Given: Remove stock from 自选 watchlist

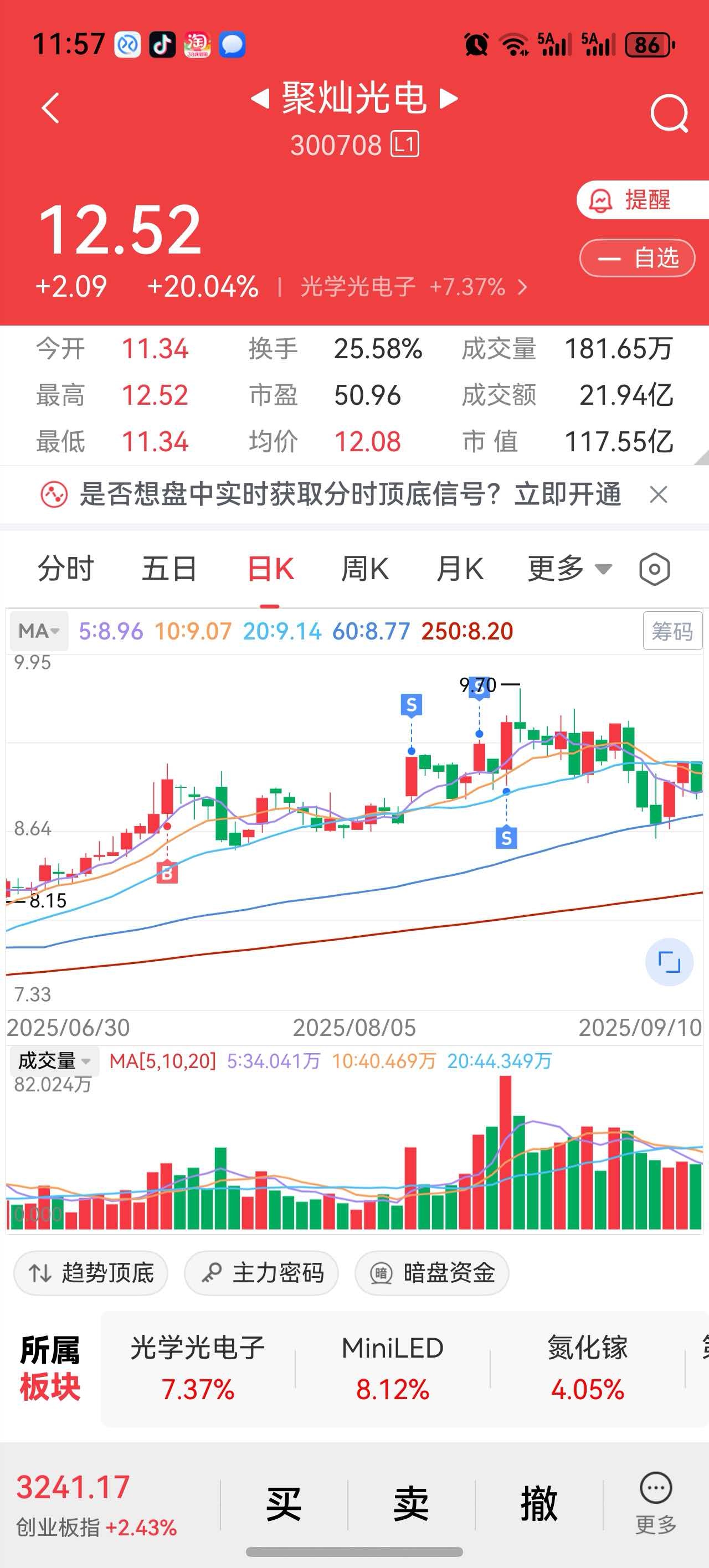Looking at the screenshot, I should [x=637, y=258].
